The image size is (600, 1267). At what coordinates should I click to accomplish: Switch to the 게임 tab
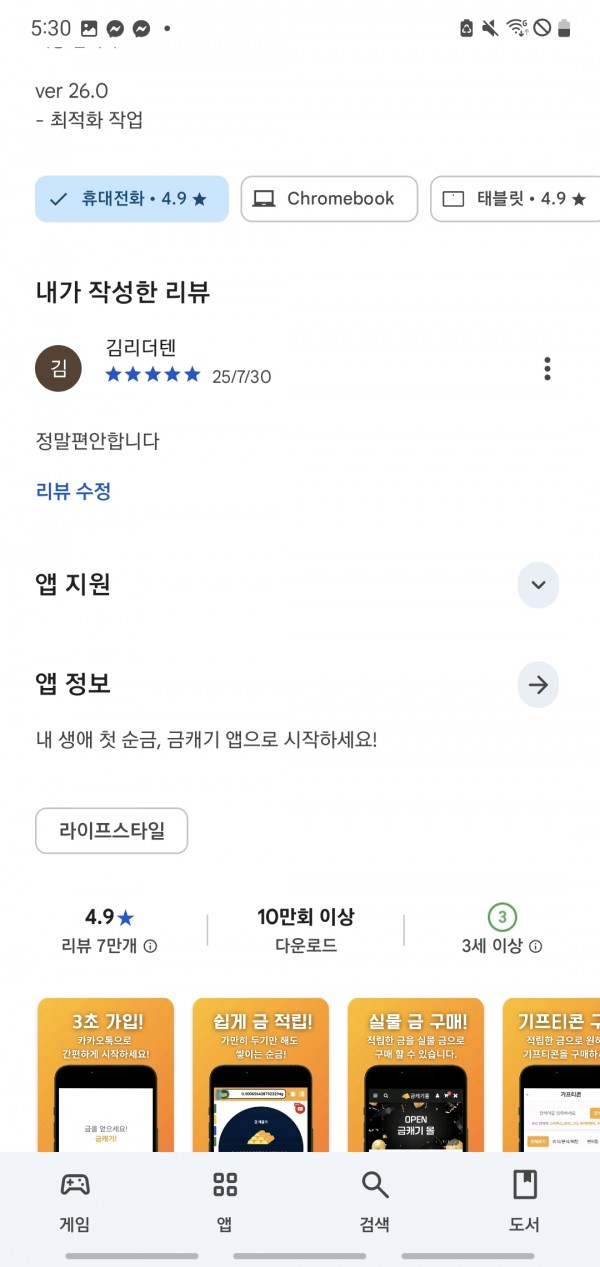[x=75, y=1200]
